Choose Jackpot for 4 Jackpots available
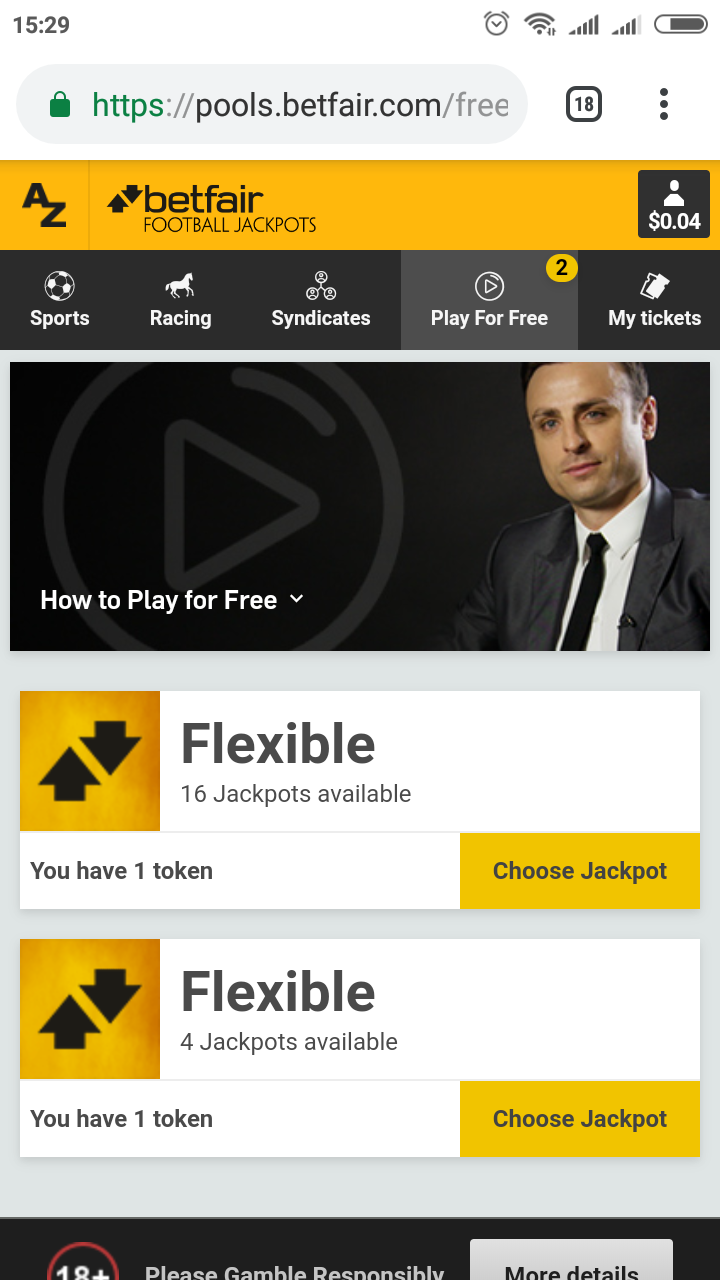 (579, 1119)
